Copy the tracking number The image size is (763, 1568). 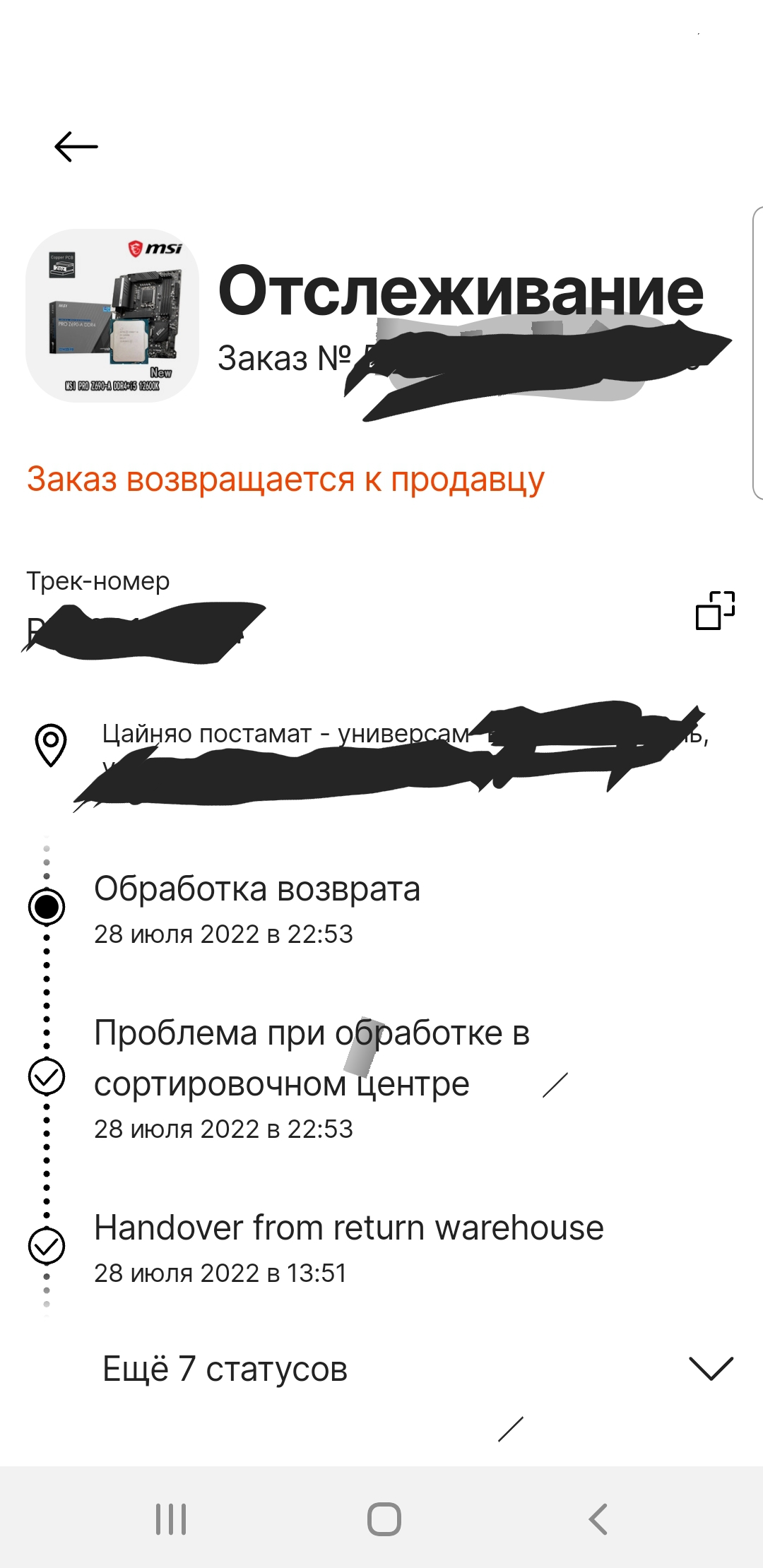tap(715, 610)
